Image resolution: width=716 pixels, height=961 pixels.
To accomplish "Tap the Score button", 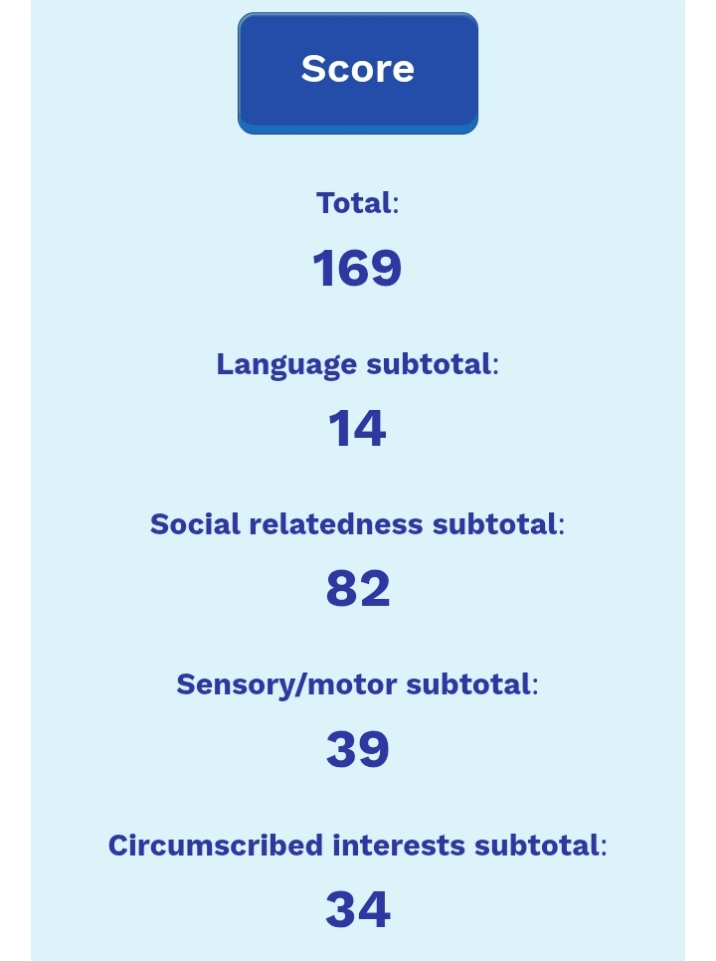I will 357,71.
